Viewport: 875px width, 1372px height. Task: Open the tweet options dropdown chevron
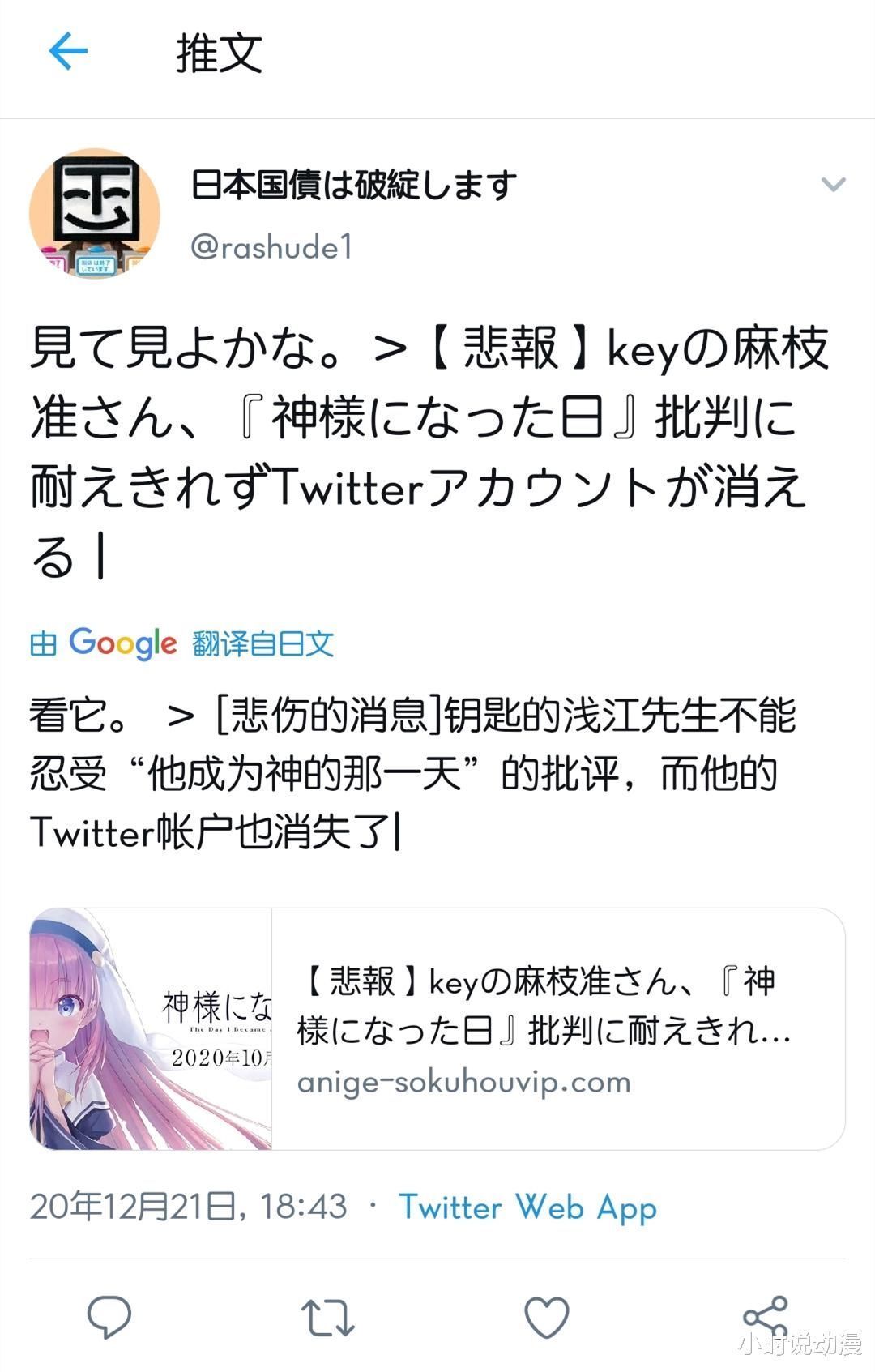tap(833, 185)
